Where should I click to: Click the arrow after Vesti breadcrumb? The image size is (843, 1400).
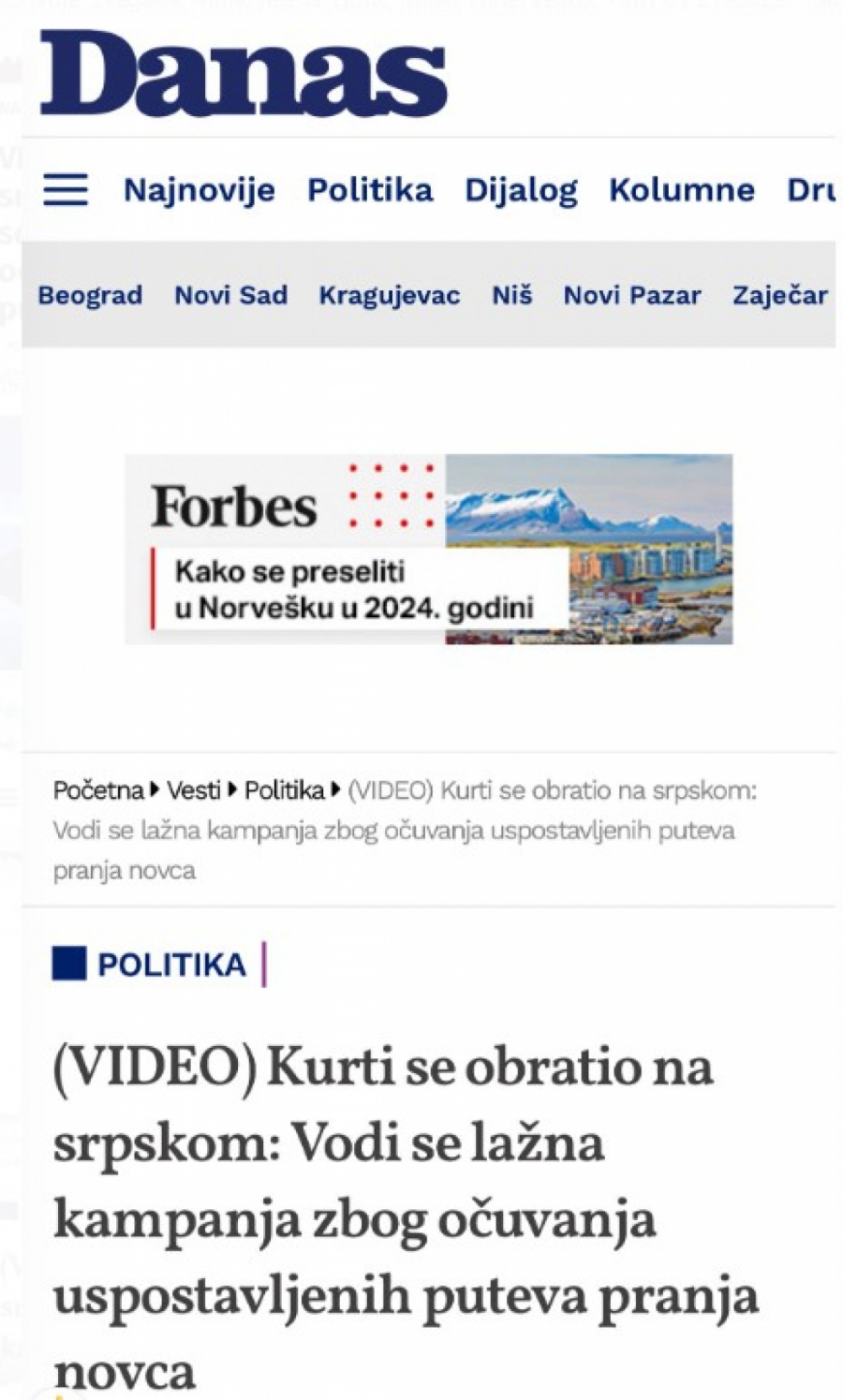click(233, 790)
